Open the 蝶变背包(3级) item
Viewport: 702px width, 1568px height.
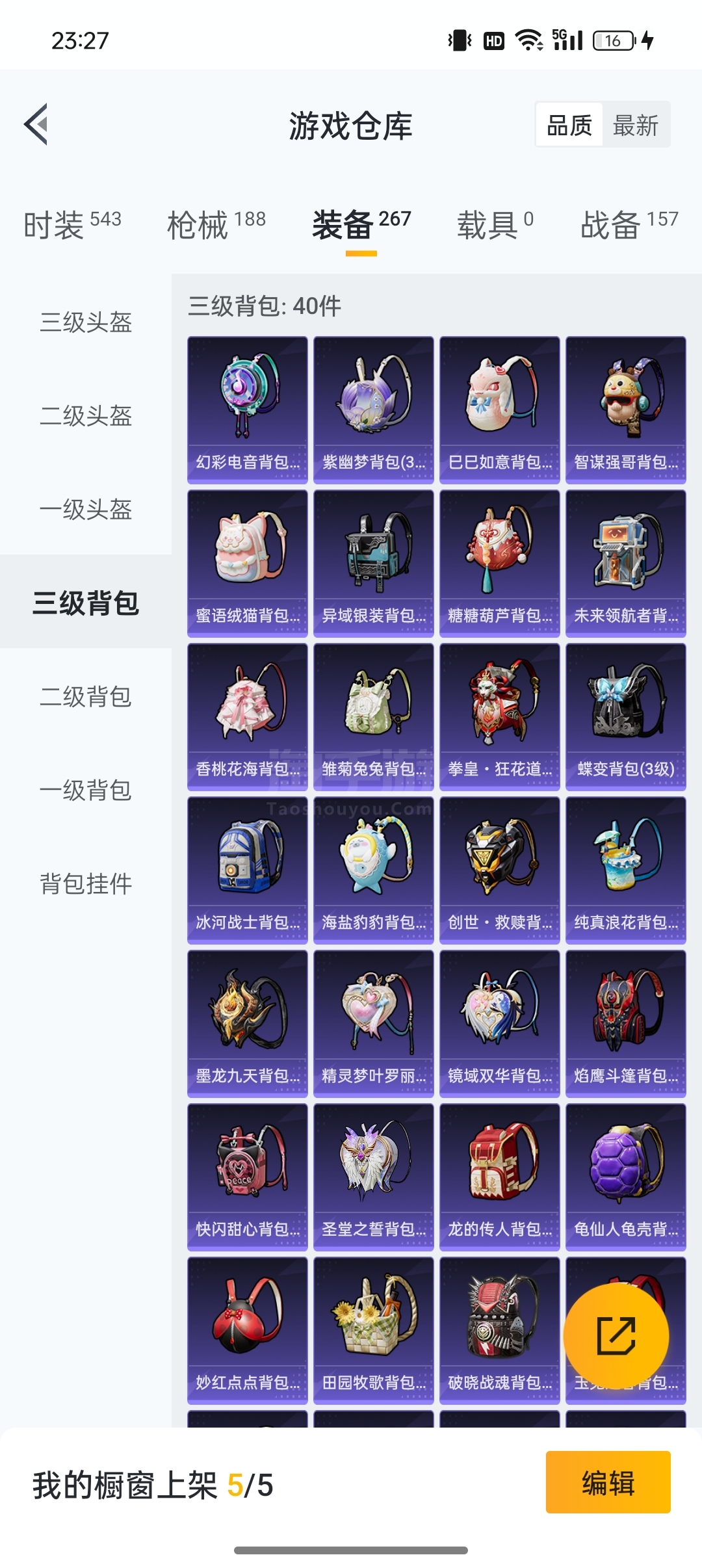click(x=626, y=717)
